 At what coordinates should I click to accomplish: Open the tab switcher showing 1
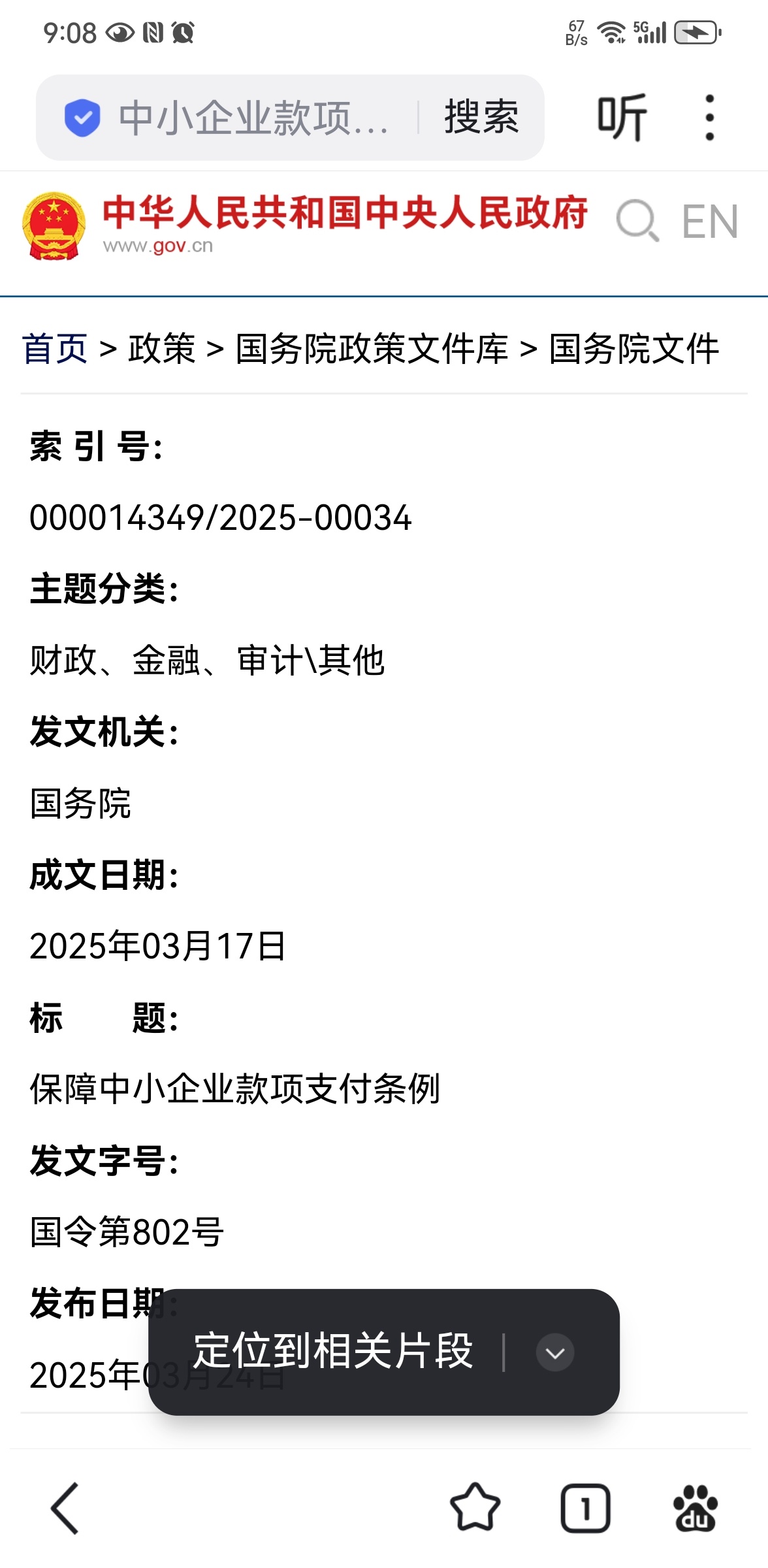click(585, 1508)
